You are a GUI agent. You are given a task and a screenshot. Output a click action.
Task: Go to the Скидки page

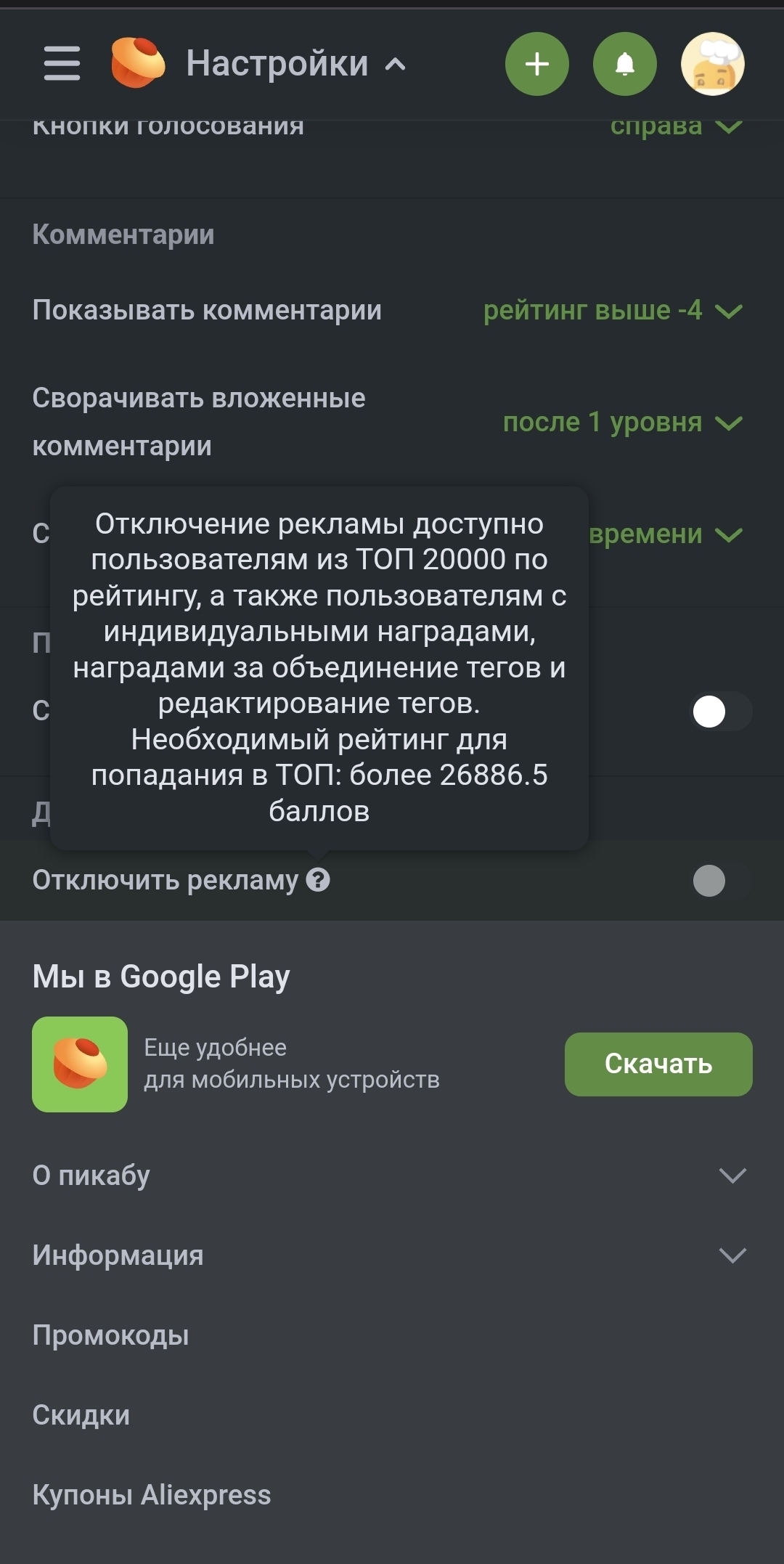(81, 1415)
